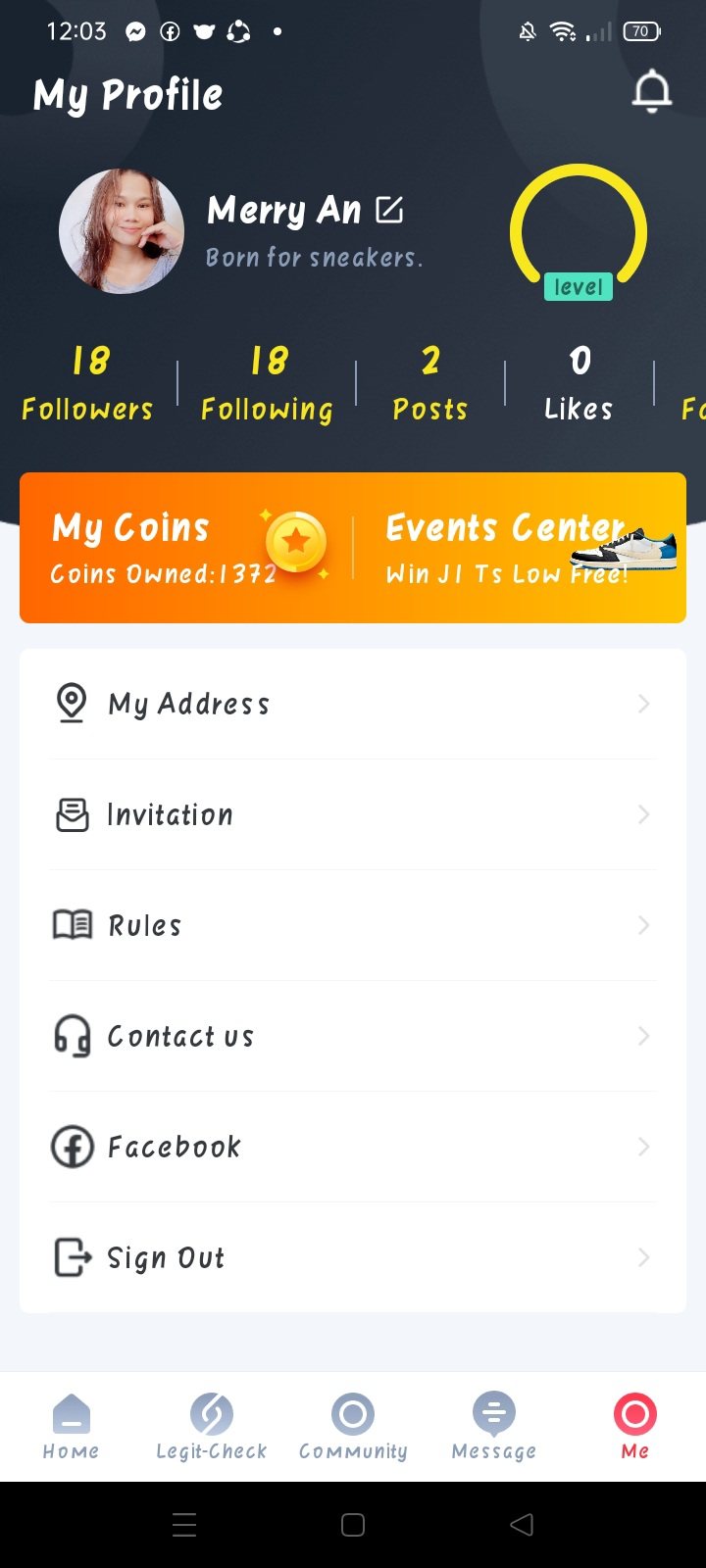Switch to the Message tab
The width and height of the screenshot is (706, 1568).
[x=494, y=1426]
